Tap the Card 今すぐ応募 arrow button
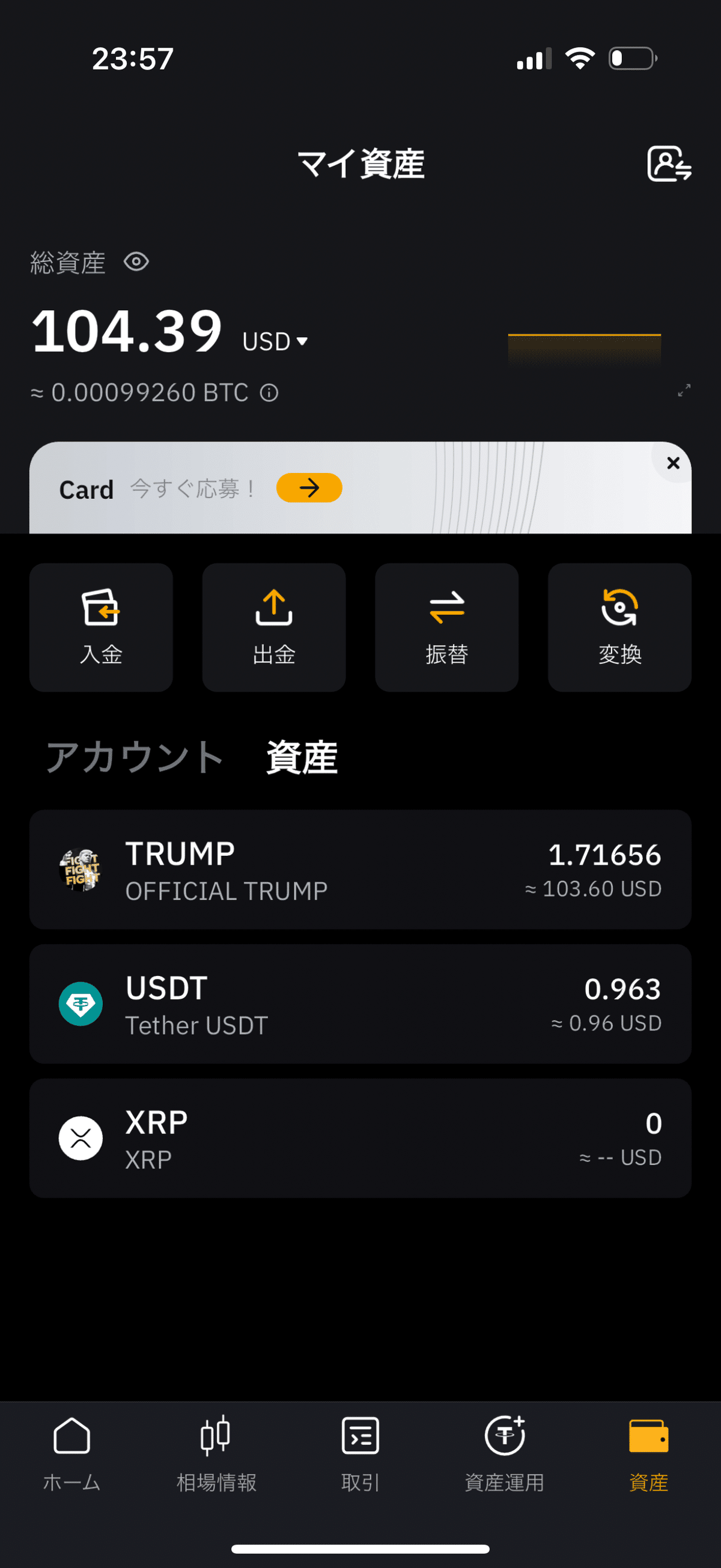Screen dimensions: 721x1568 309,487
